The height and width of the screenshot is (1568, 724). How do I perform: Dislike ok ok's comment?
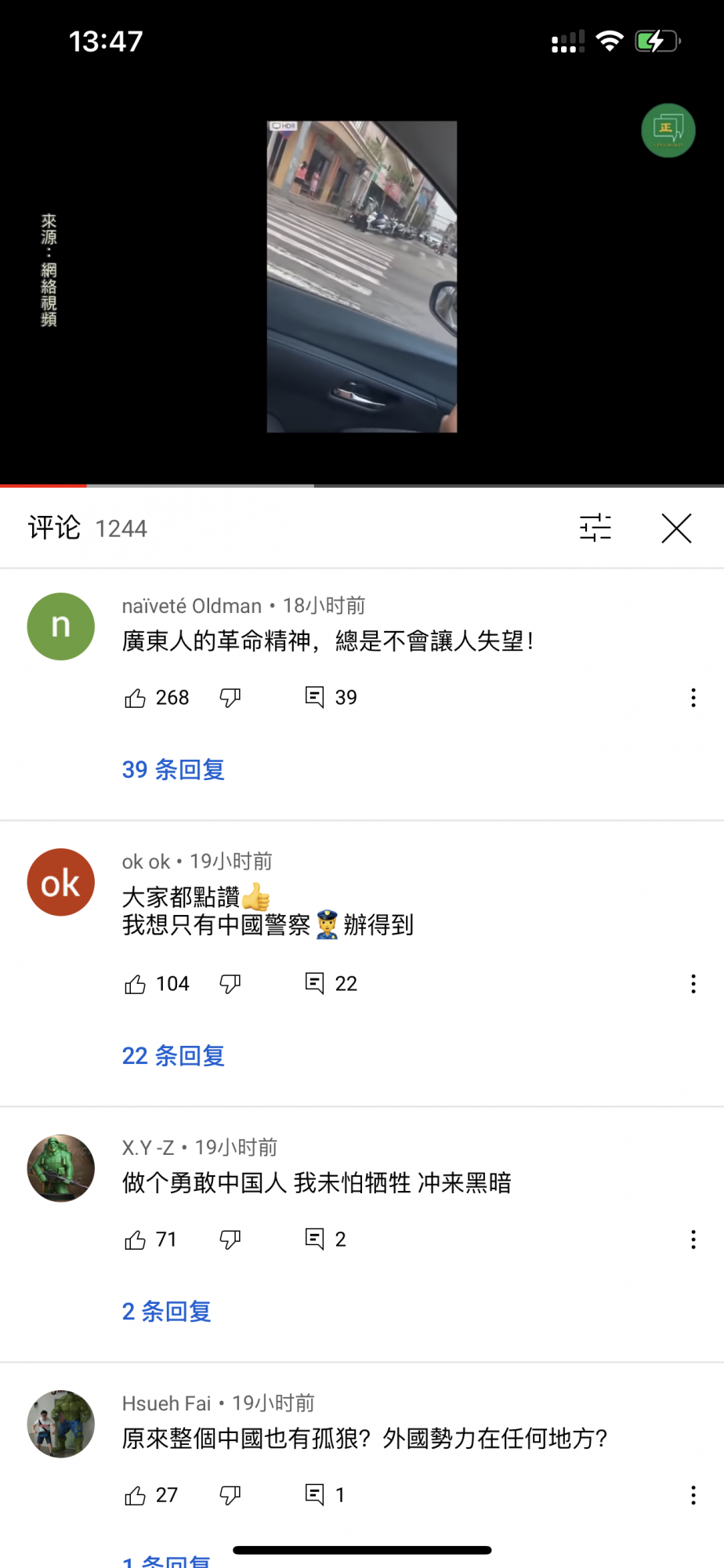(x=230, y=984)
